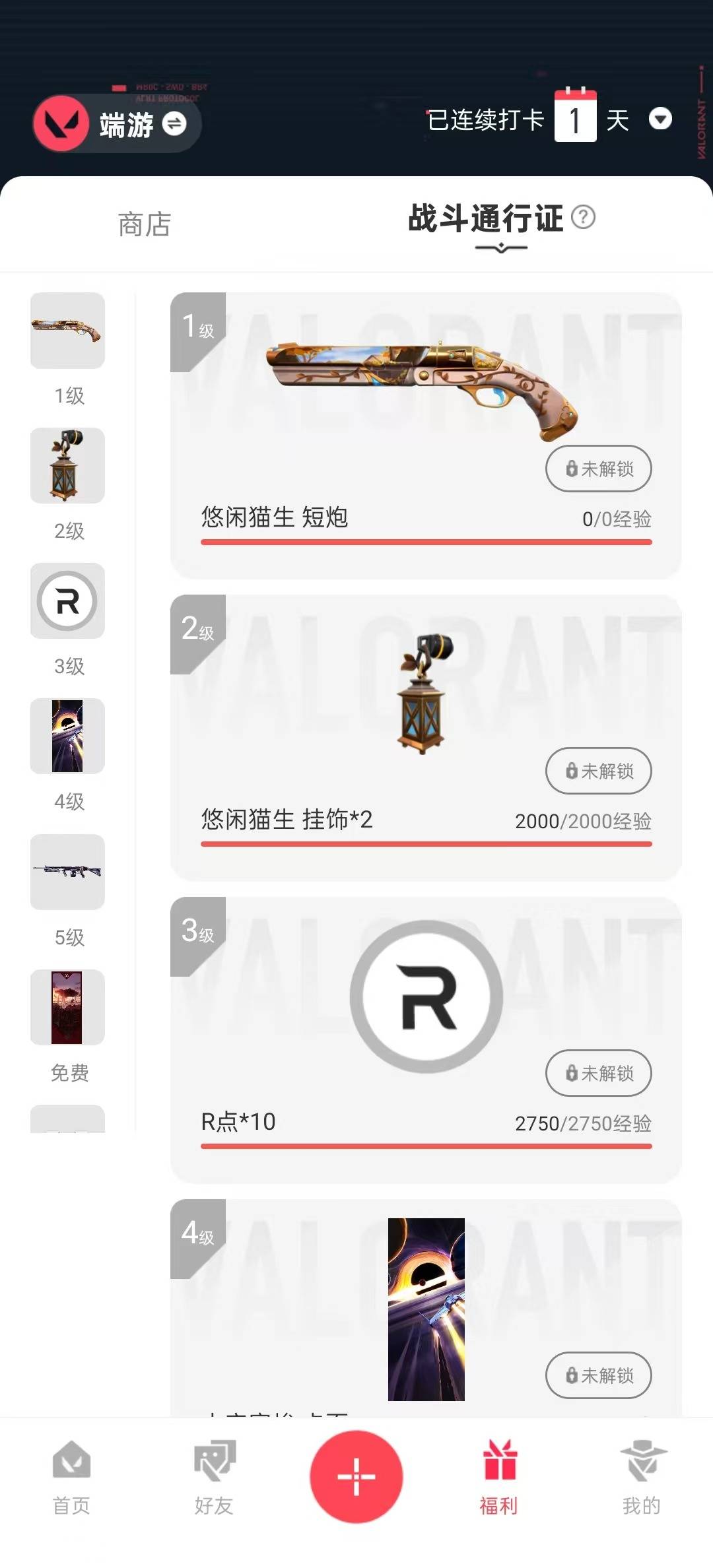This screenshot has width=713, height=1568.
Task: Go to the 首页 tab
Action: tap(71, 1477)
